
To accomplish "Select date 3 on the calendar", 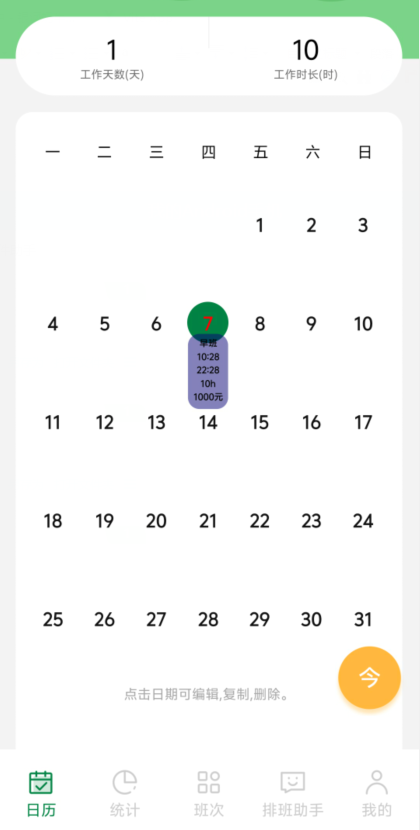I will (x=363, y=225).
